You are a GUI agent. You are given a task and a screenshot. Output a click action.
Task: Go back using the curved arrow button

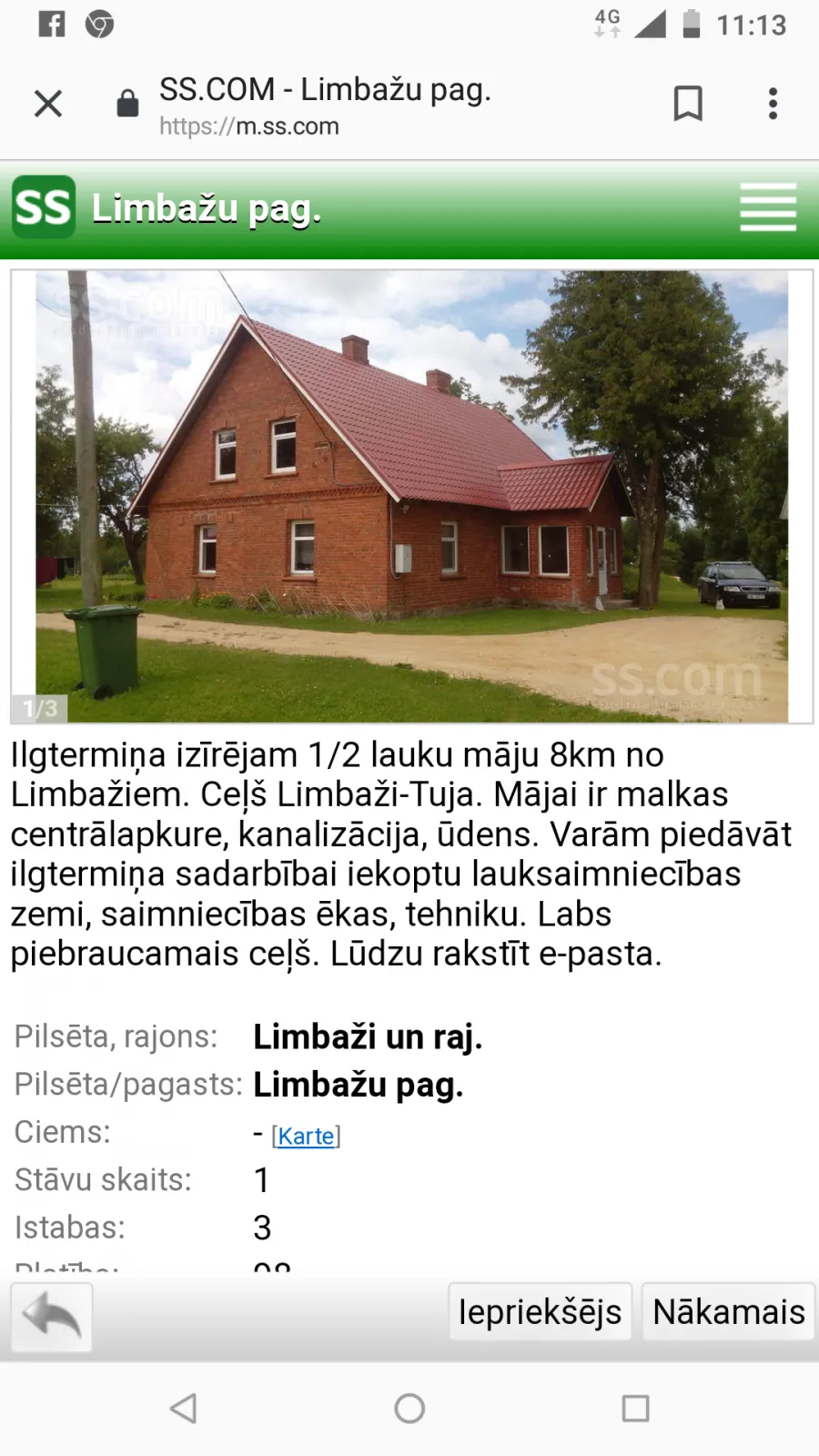[x=52, y=1317]
